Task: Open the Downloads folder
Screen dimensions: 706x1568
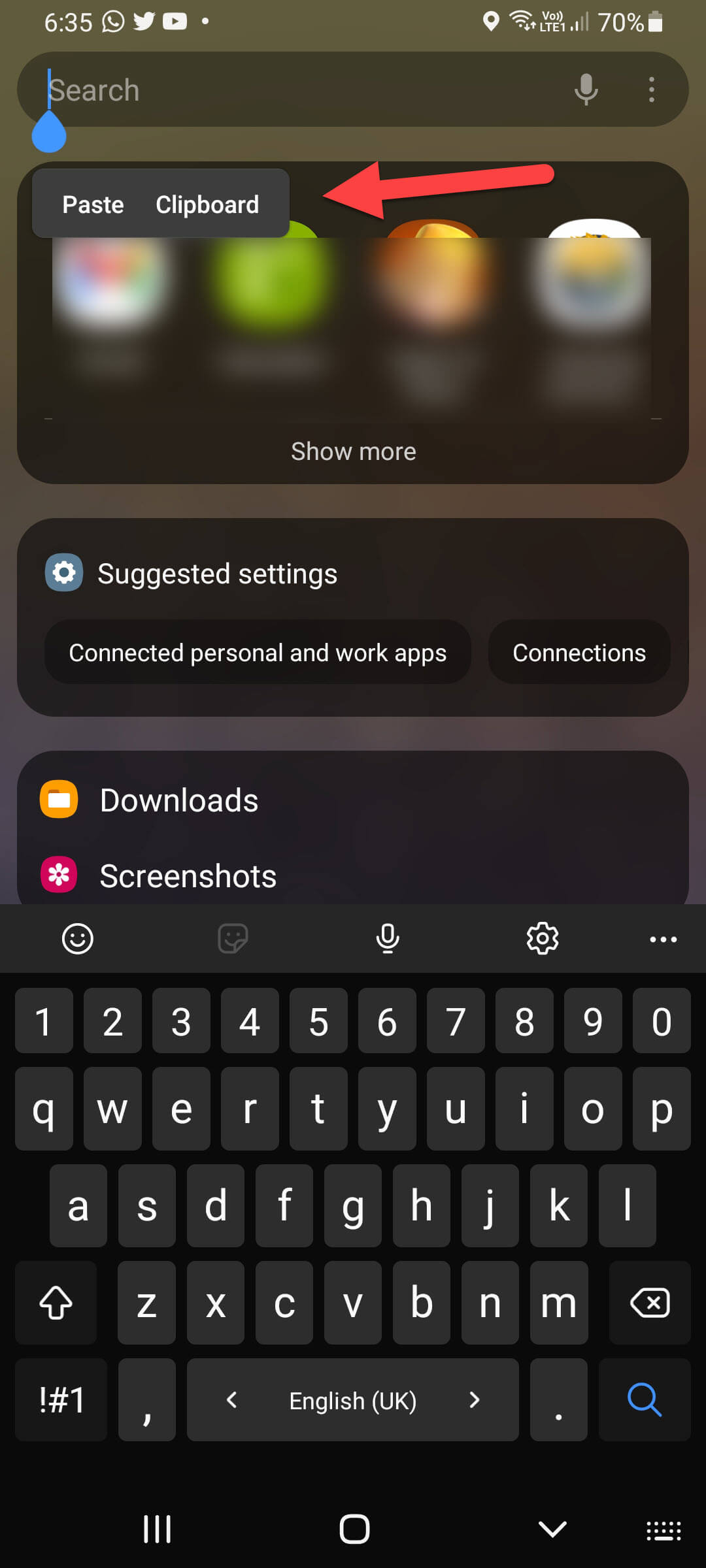Action: 178,800
